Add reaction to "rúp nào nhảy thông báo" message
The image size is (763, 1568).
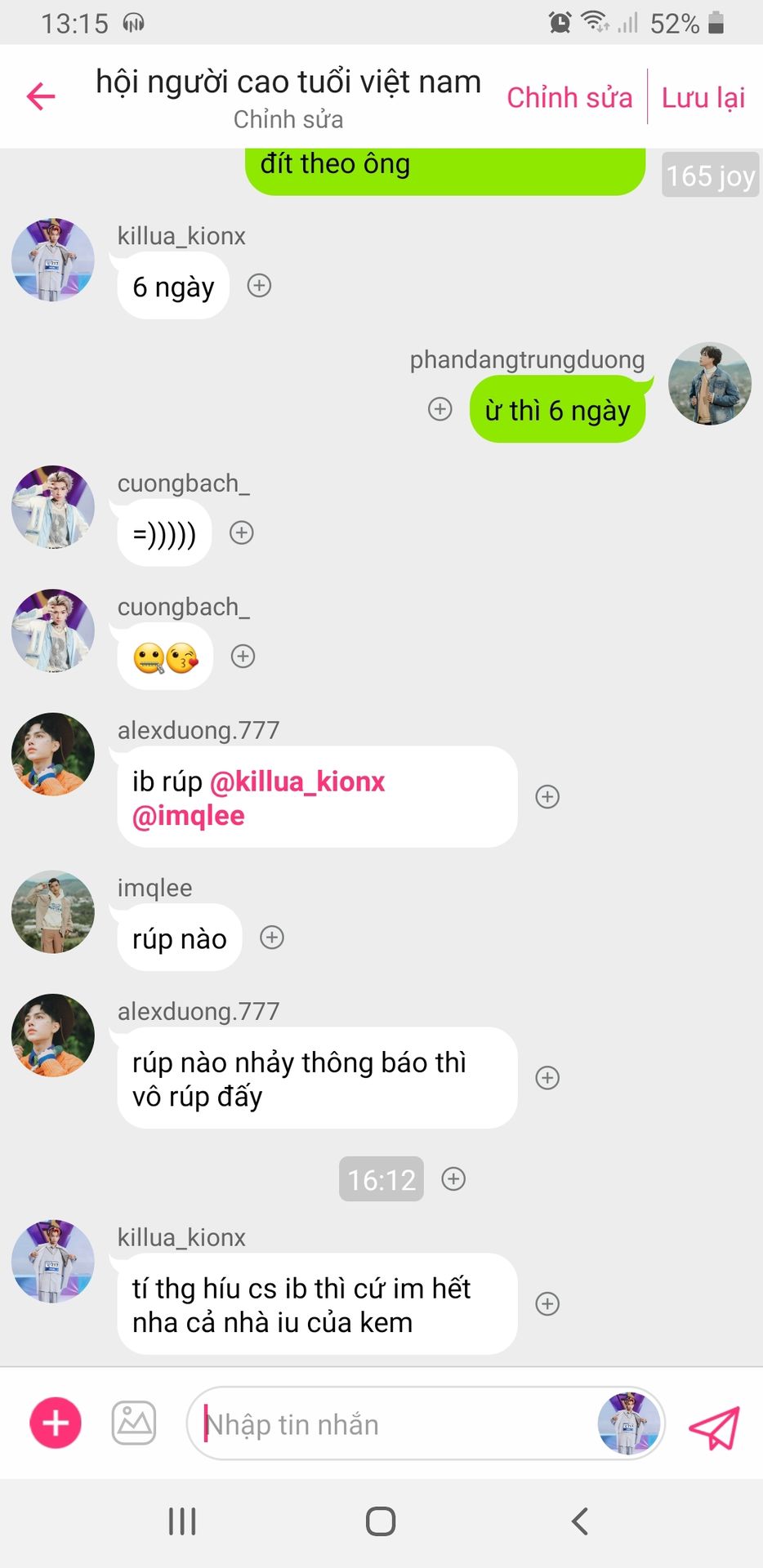pos(547,1078)
